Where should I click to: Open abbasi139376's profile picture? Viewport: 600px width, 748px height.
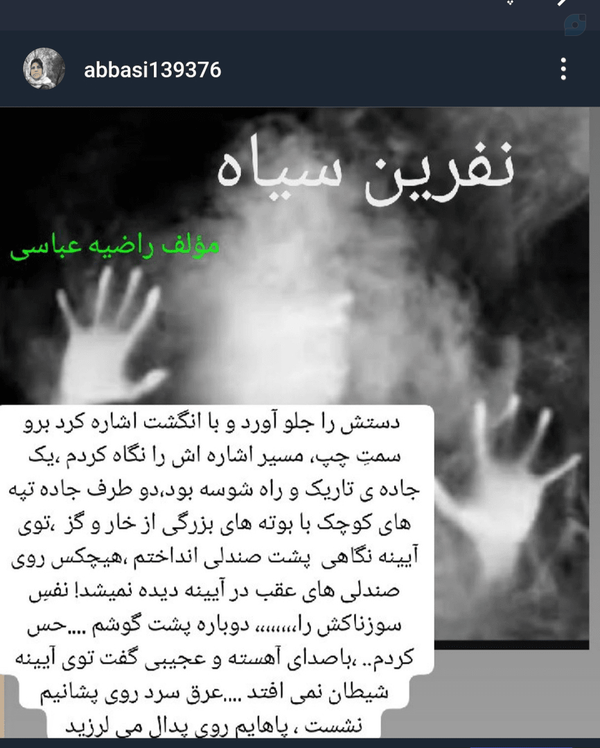(x=44, y=69)
